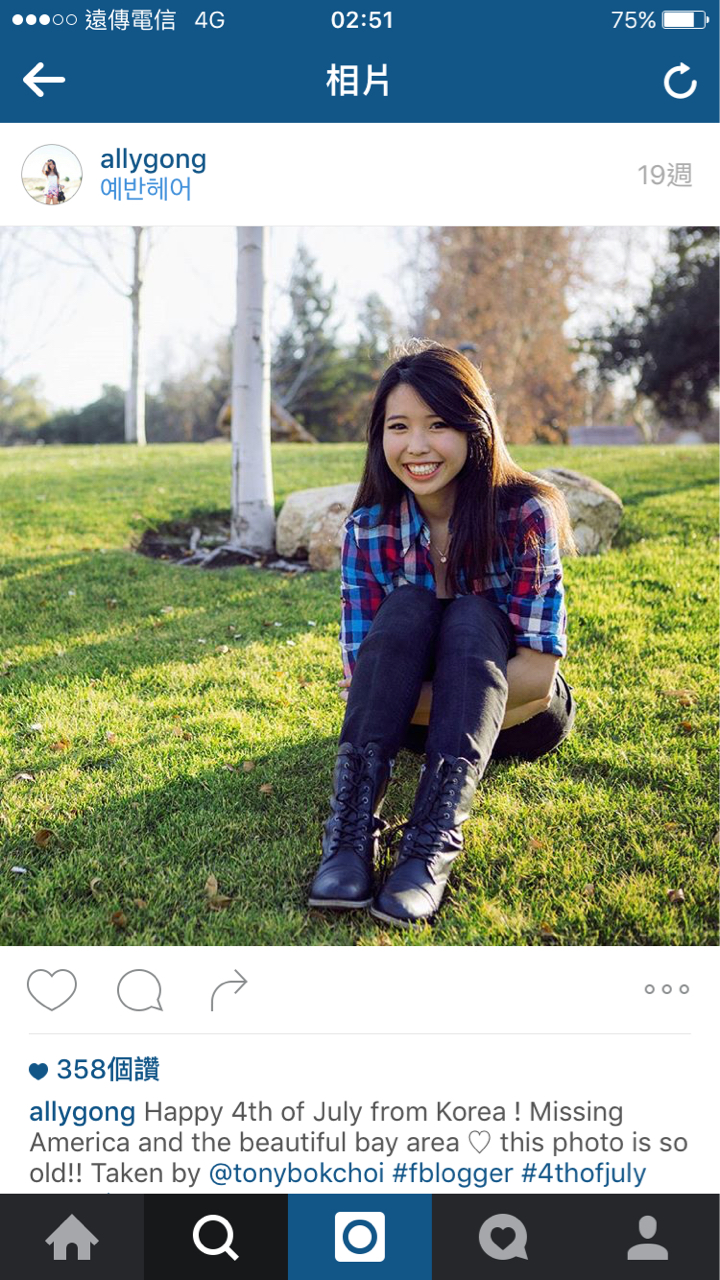The image size is (720, 1280).
Task: Go back using the top-left arrow
Action: (44, 80)
